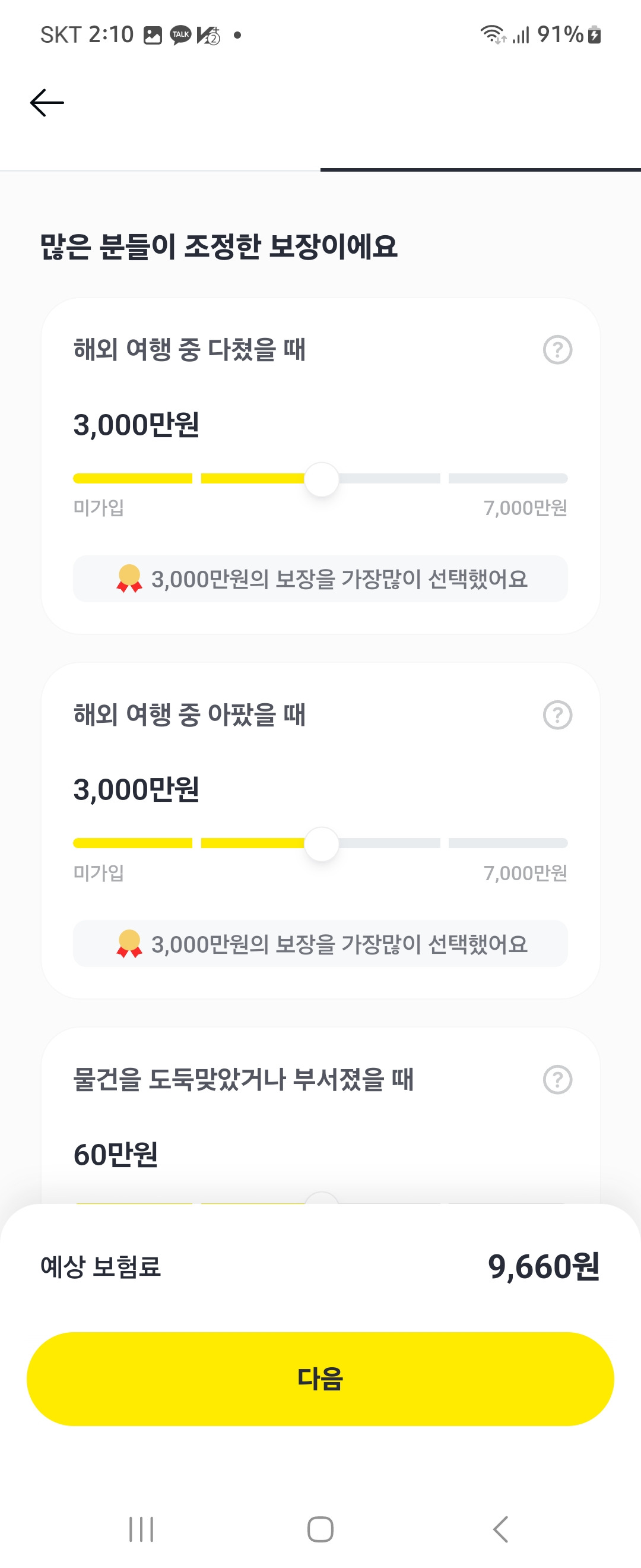This screenshot has width=641, height=1568.
Task: Go back using the top-left arrow
Action: pos(47,102)
